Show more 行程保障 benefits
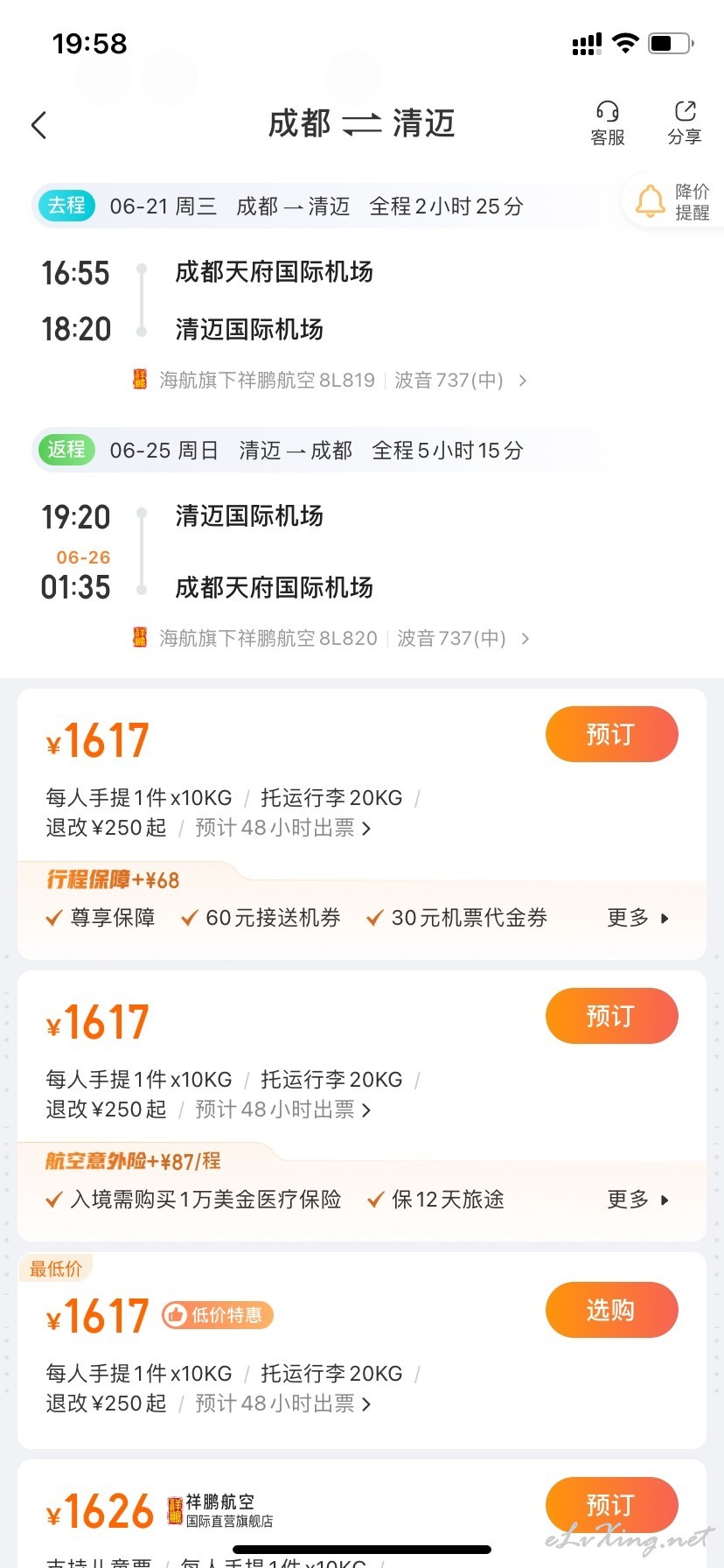The height and width of the screenshot is (1568, 724). pos(638,918)
